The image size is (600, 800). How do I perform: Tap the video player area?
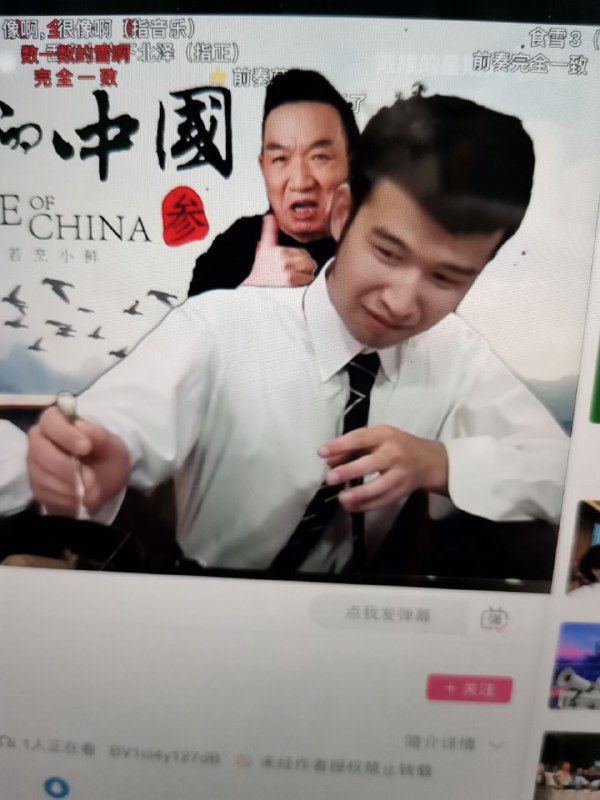point(290,300)
